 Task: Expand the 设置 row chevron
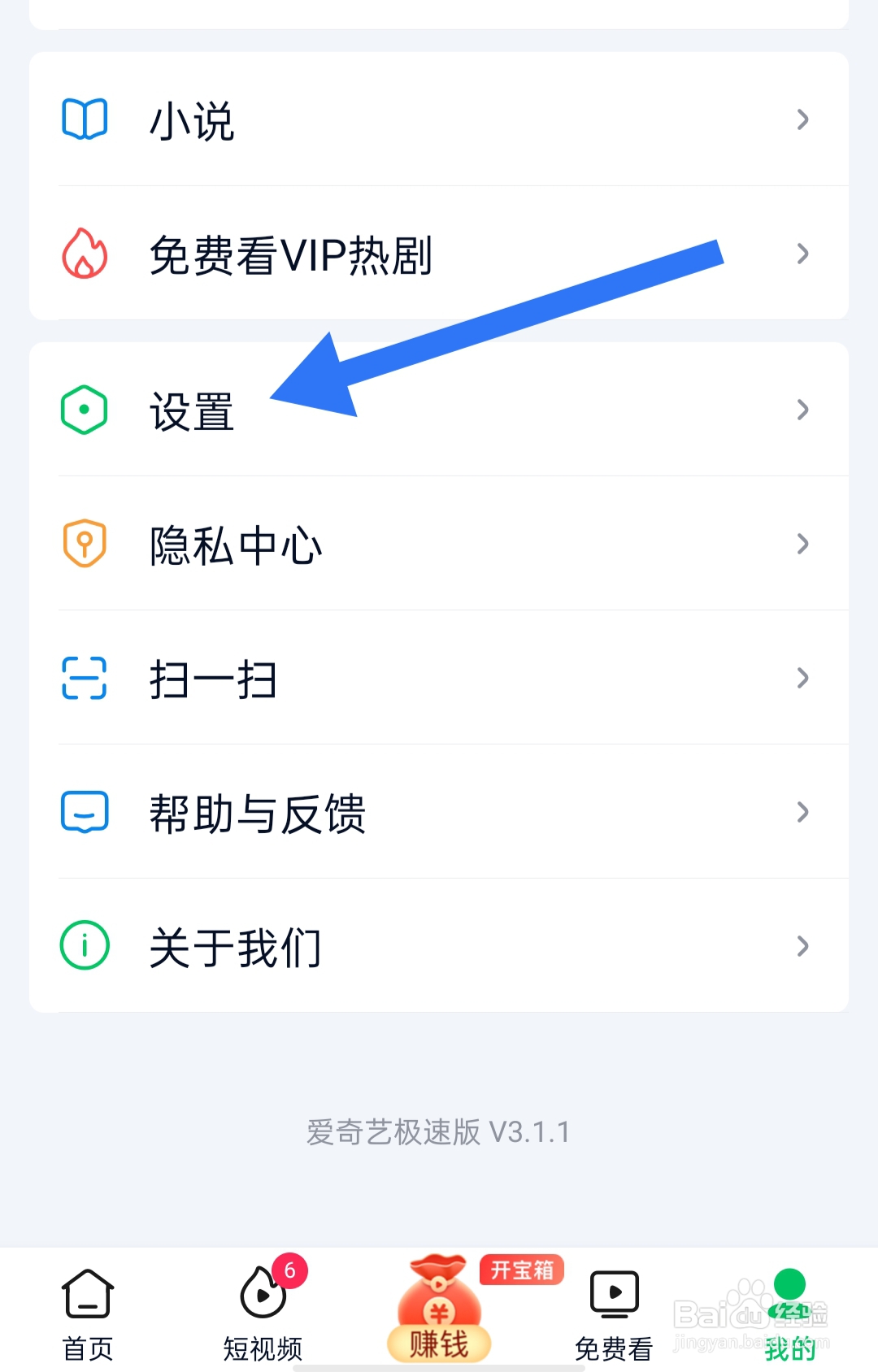coord(803,410)
